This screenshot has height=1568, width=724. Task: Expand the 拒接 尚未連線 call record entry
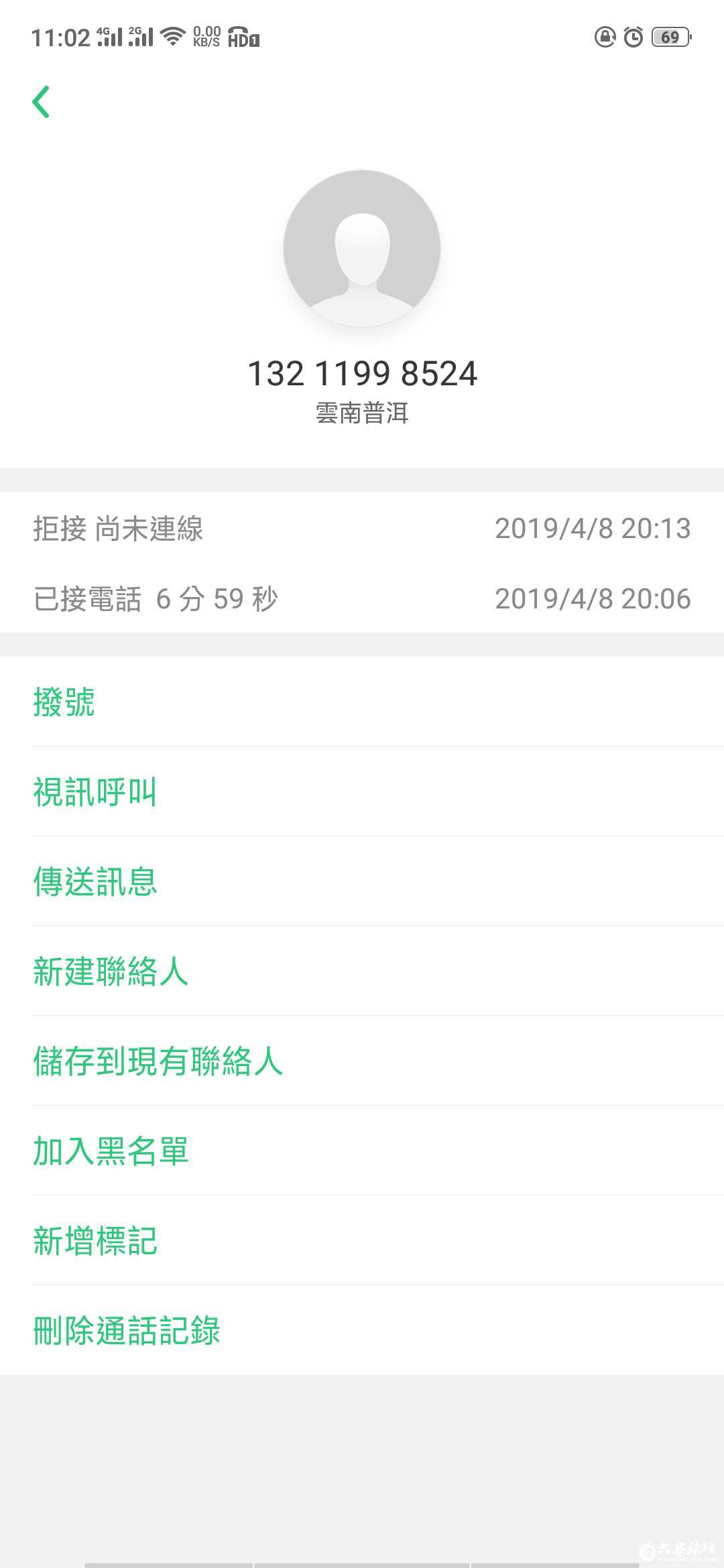coord(362,529)
